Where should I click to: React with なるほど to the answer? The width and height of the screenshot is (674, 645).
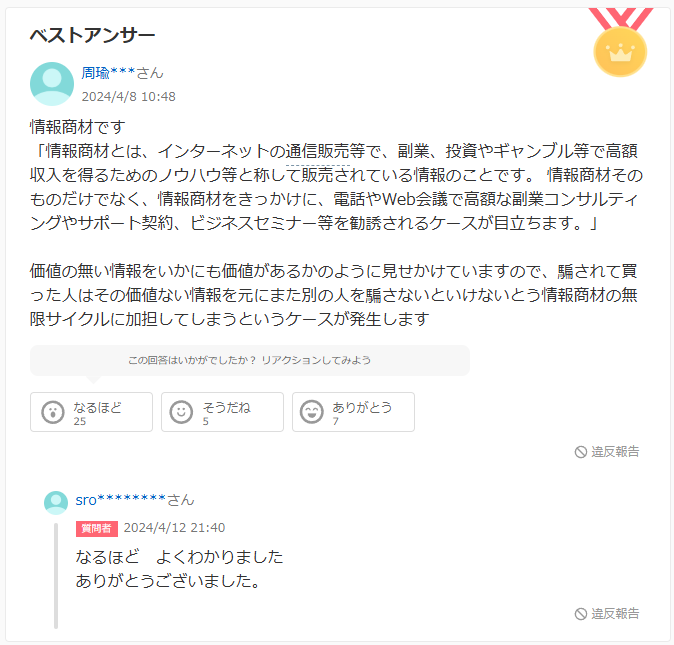click(91, 412)
